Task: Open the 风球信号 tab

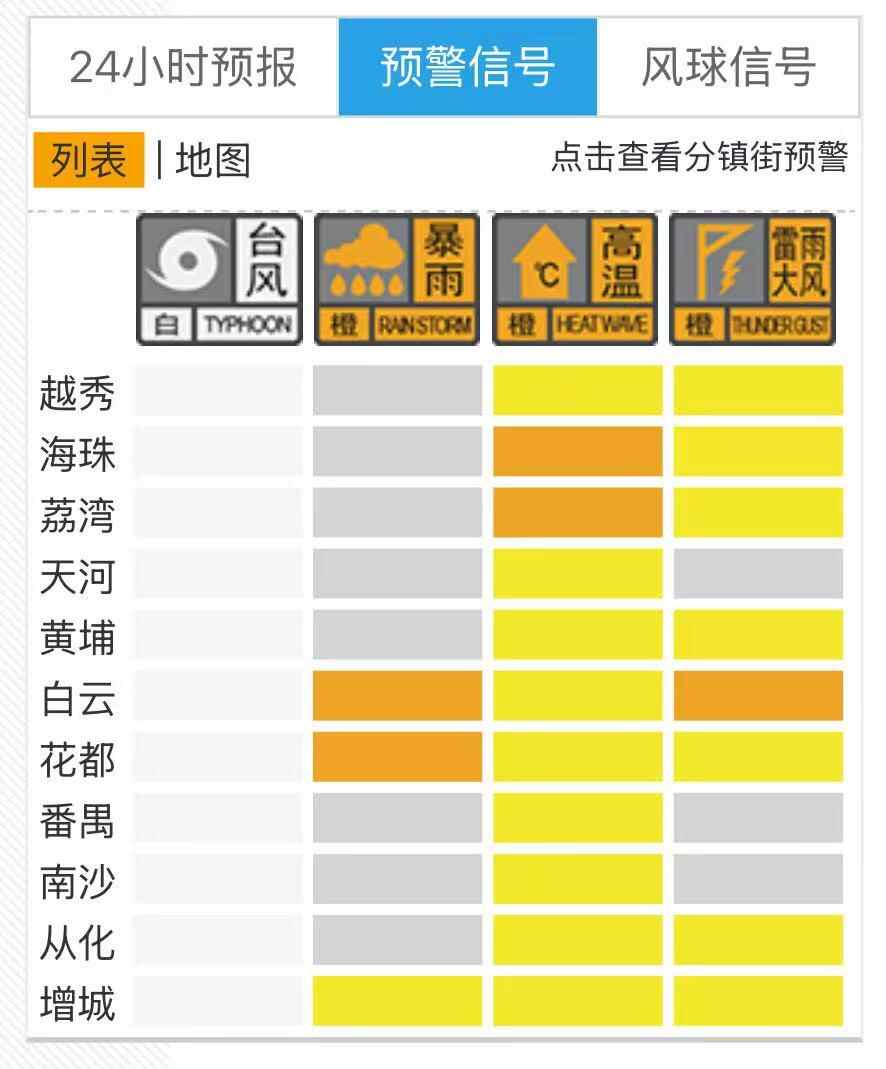Action: pyautogui.click(x=728, y=68)
